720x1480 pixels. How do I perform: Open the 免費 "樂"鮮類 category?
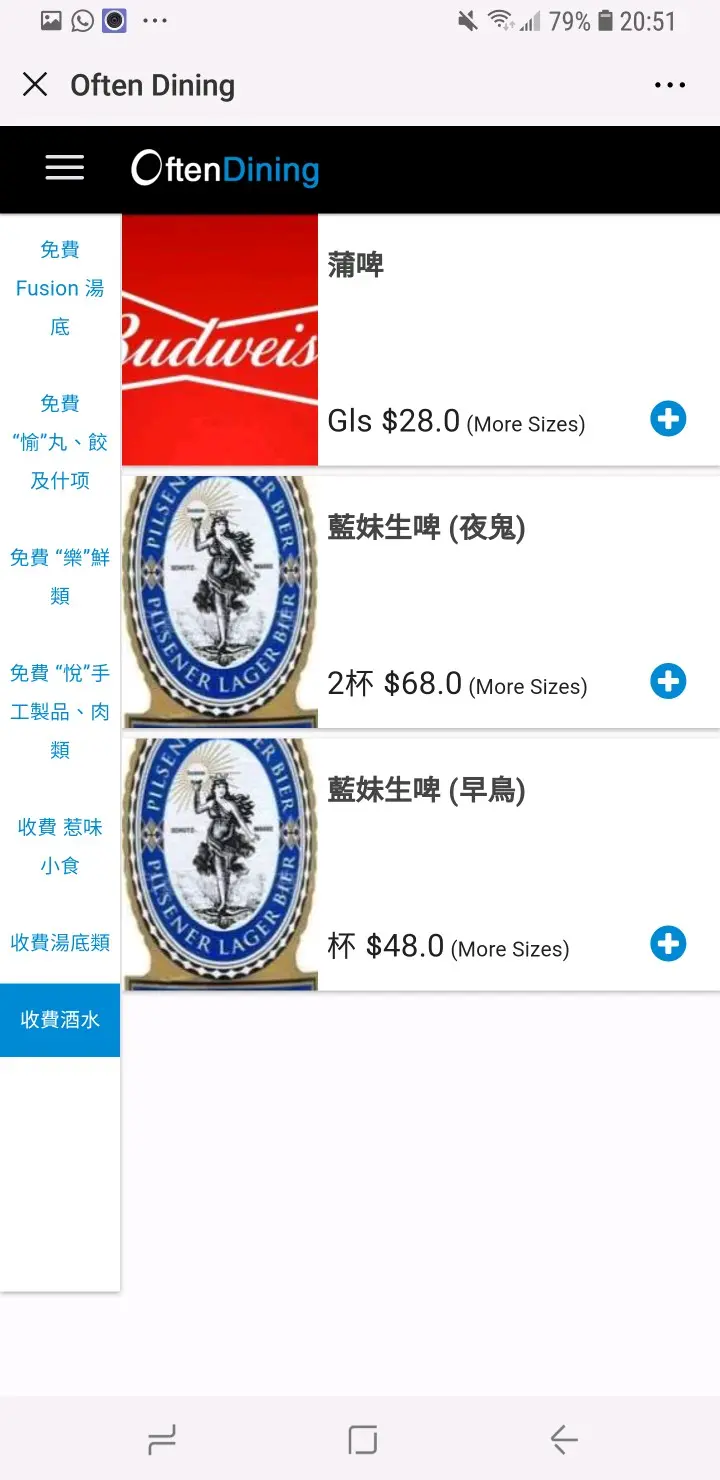(60, 577)
